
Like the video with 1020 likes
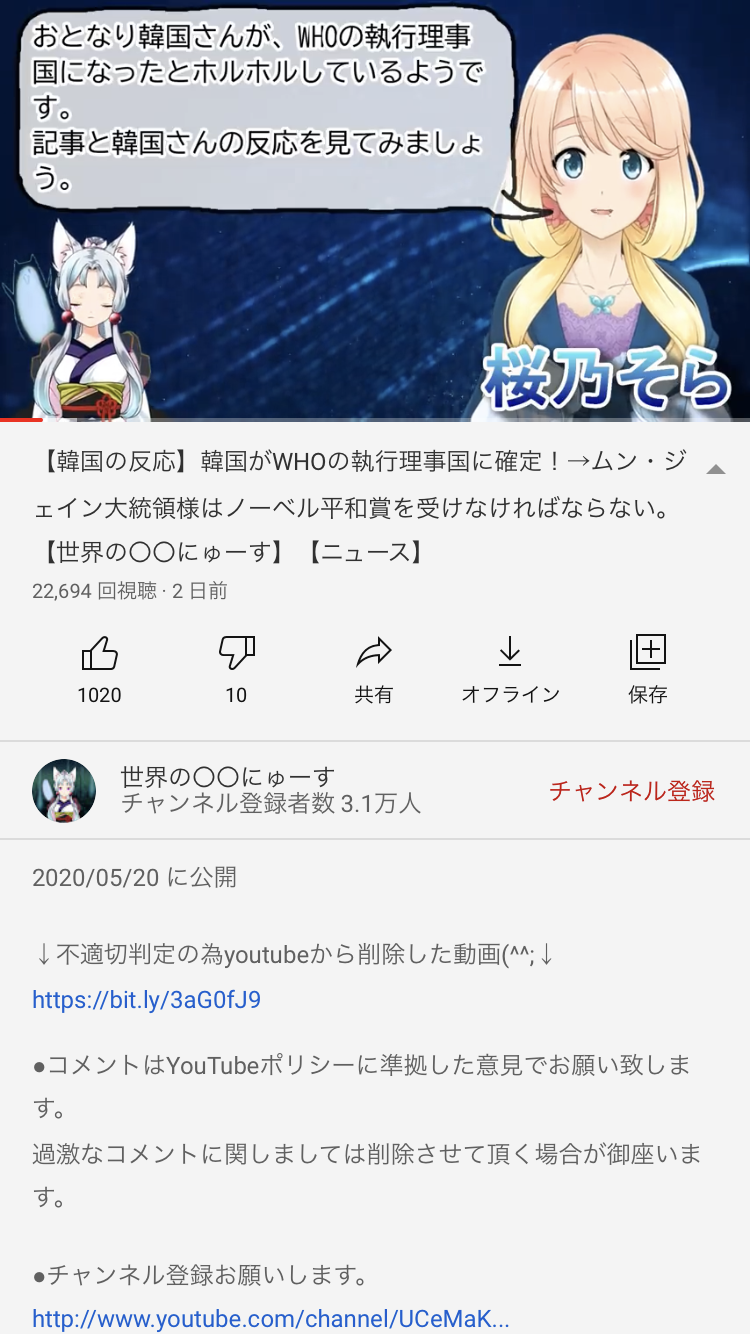(x=99, y=668)
